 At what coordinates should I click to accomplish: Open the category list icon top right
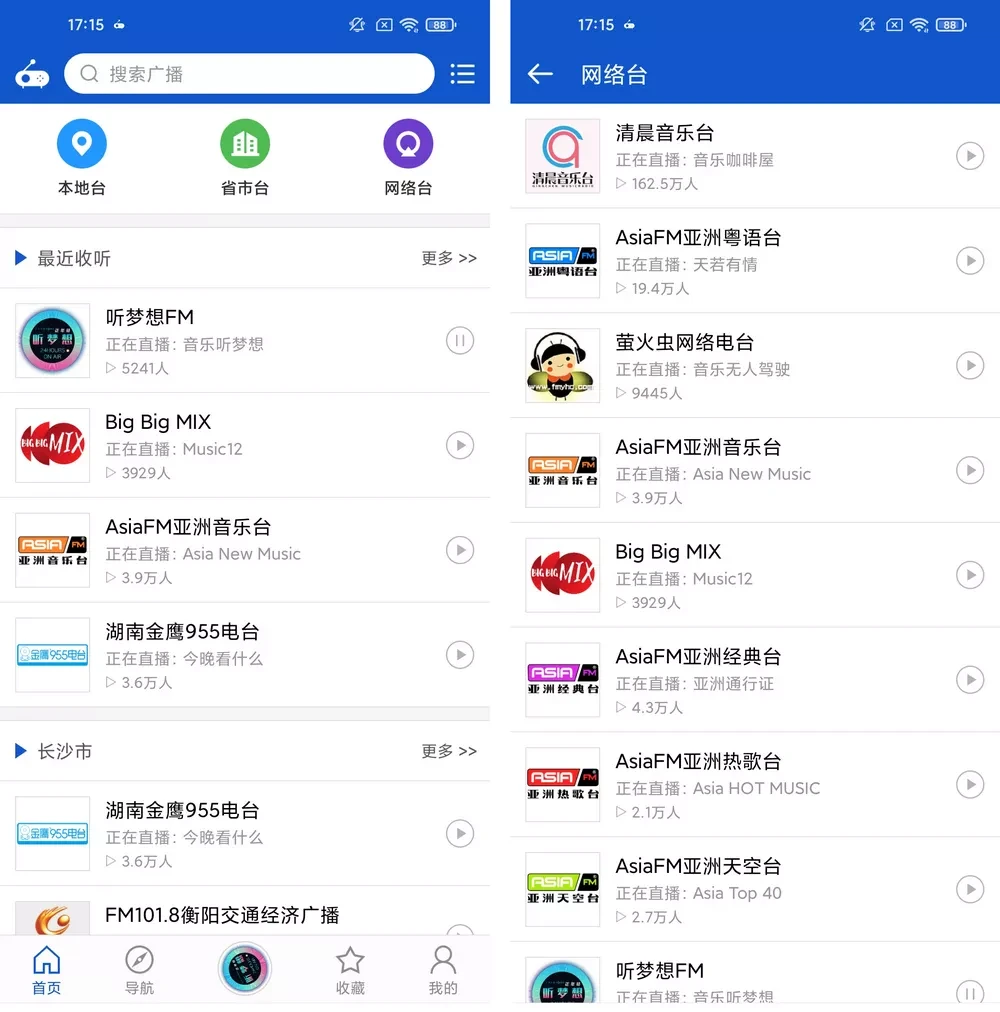point(462,73)
